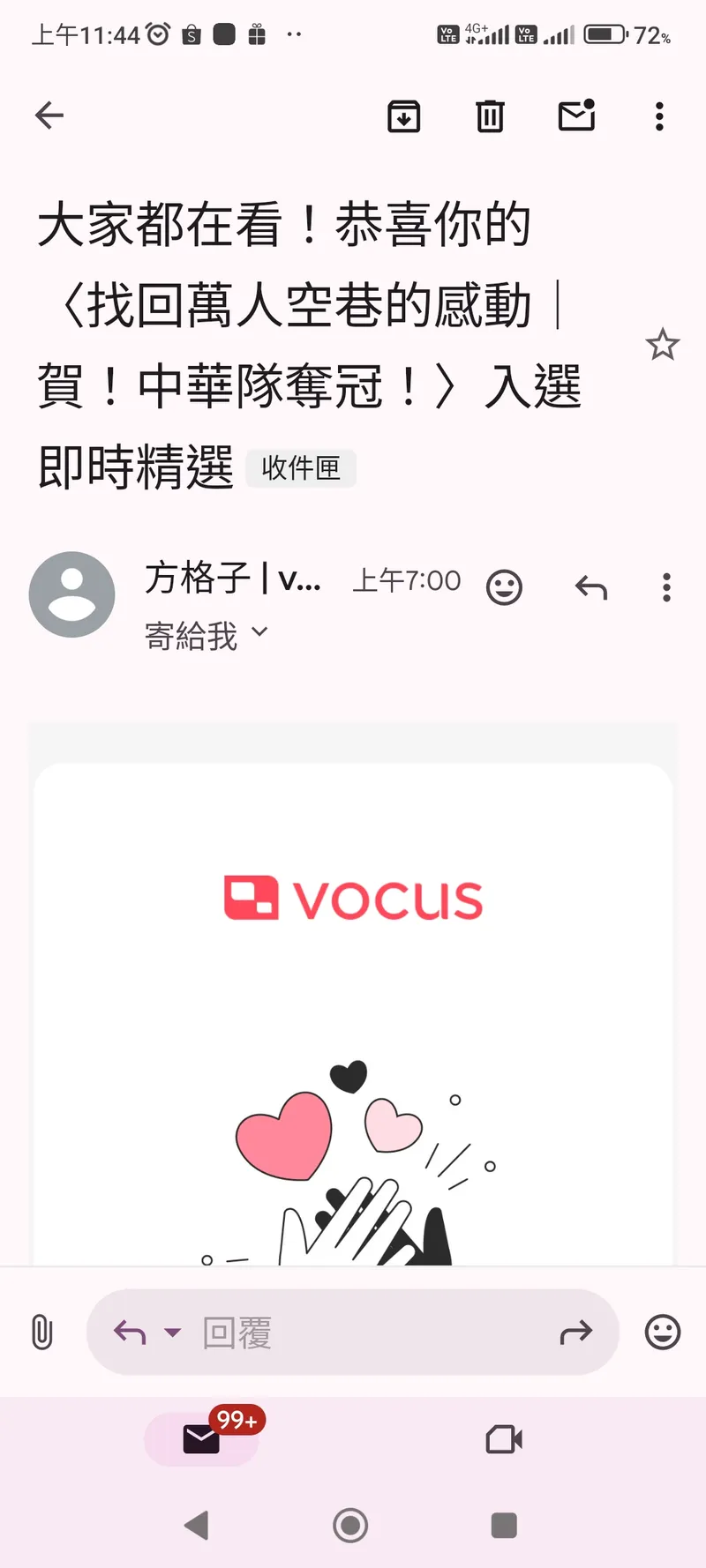Choose reply type from the dropdown arrow
Viewport: 706px width, 1568px height.
173,1333
